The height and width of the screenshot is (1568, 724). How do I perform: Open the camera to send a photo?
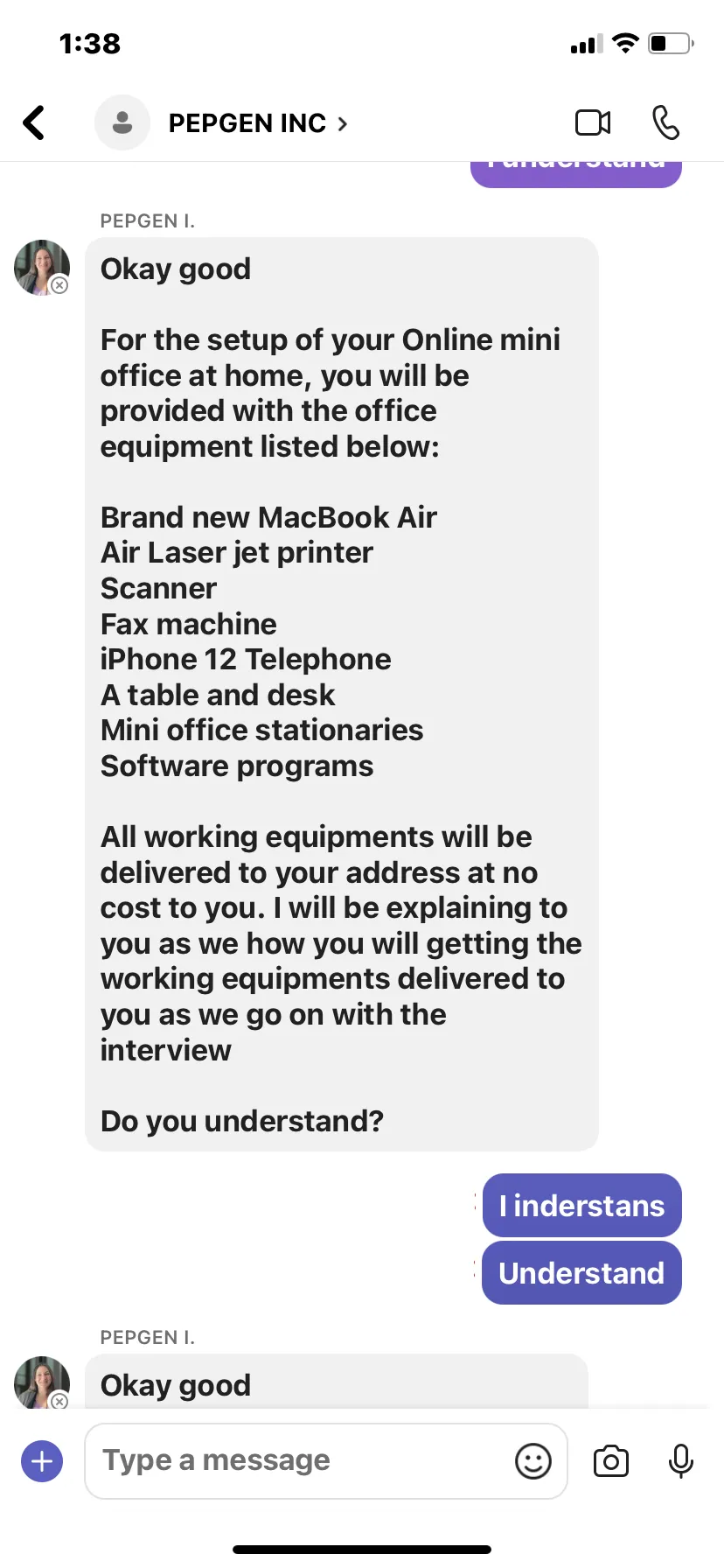(x=611, y=1461)
